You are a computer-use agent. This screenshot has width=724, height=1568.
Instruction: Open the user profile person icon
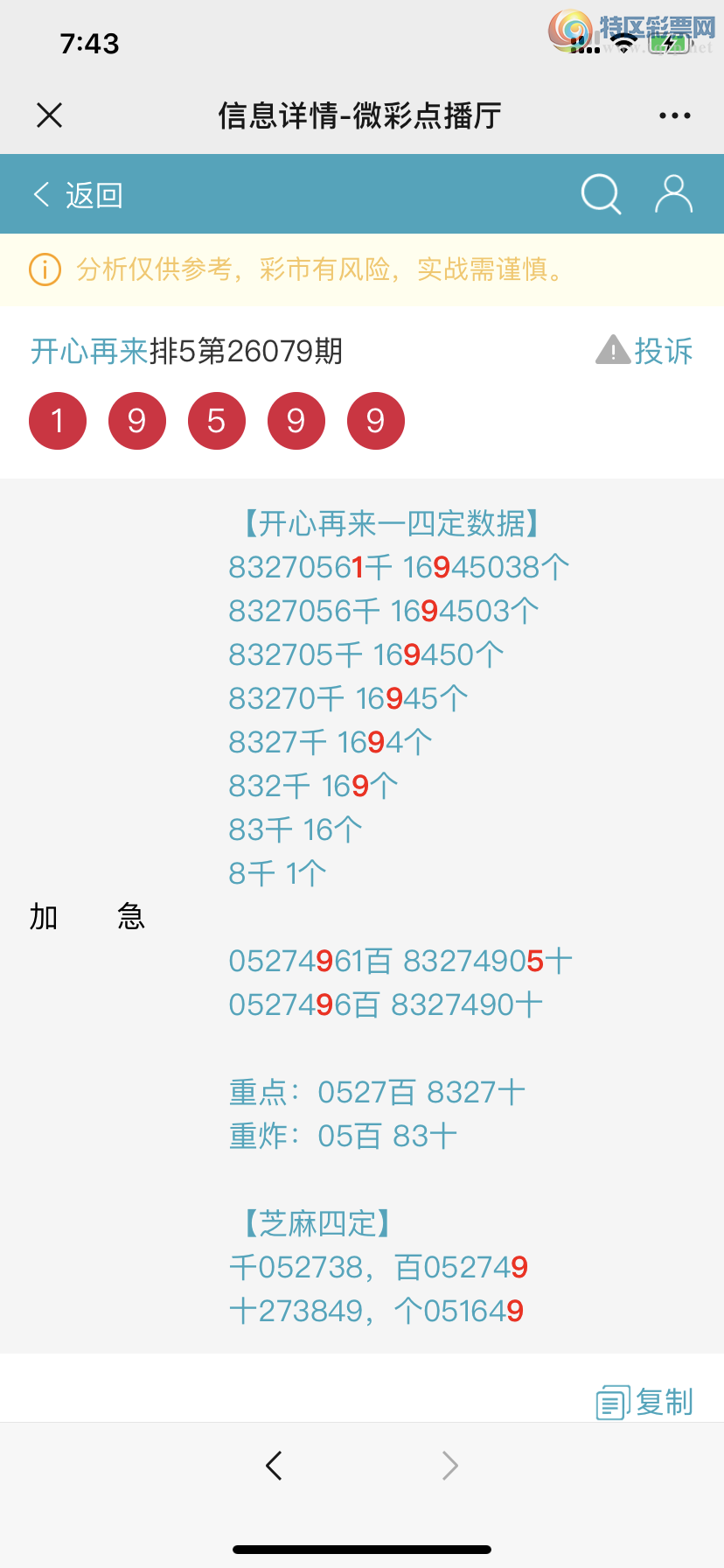pyautogui.click(x=672, y=194)
